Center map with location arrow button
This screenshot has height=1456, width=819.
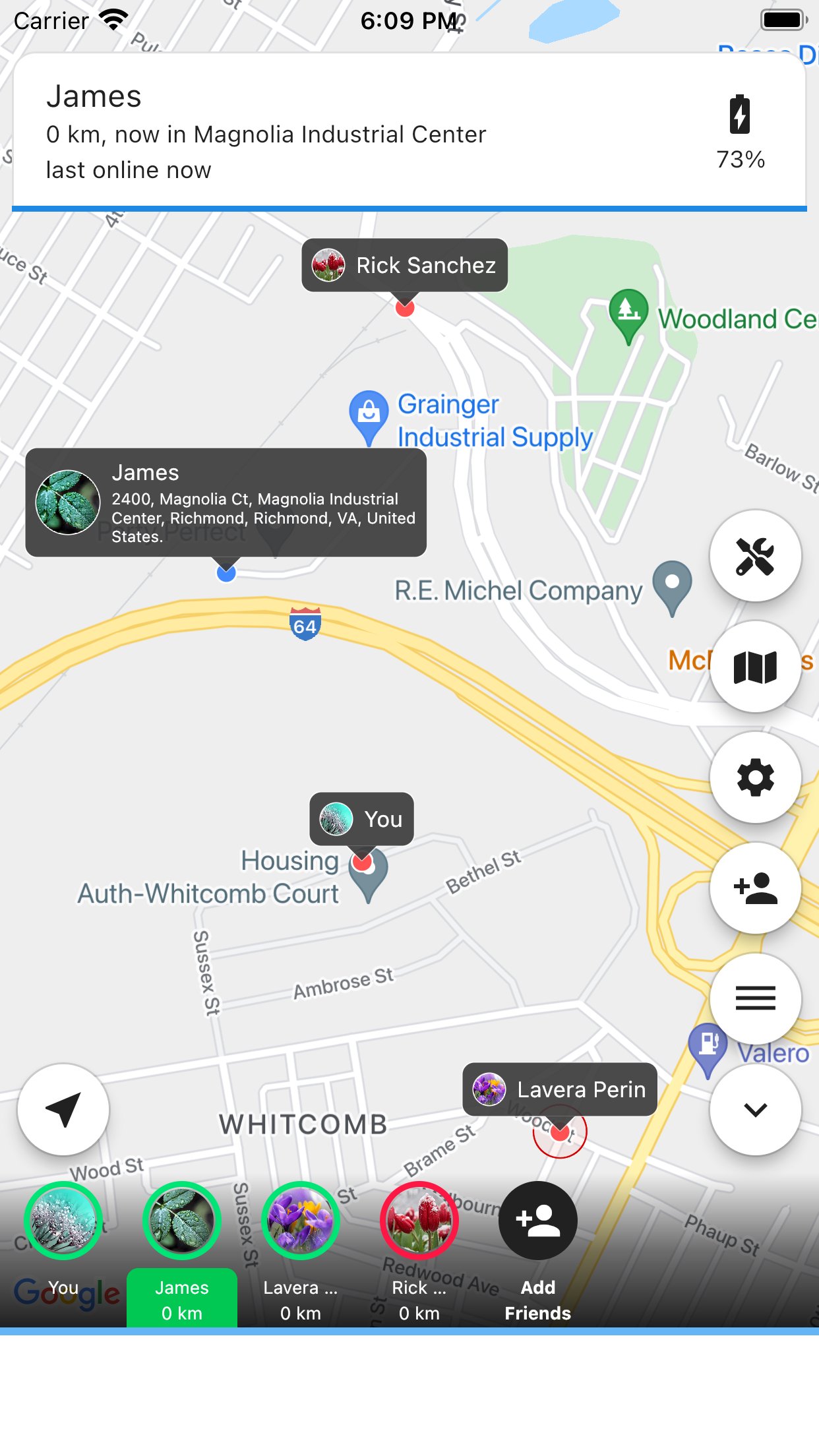[x=63, y=1110]
